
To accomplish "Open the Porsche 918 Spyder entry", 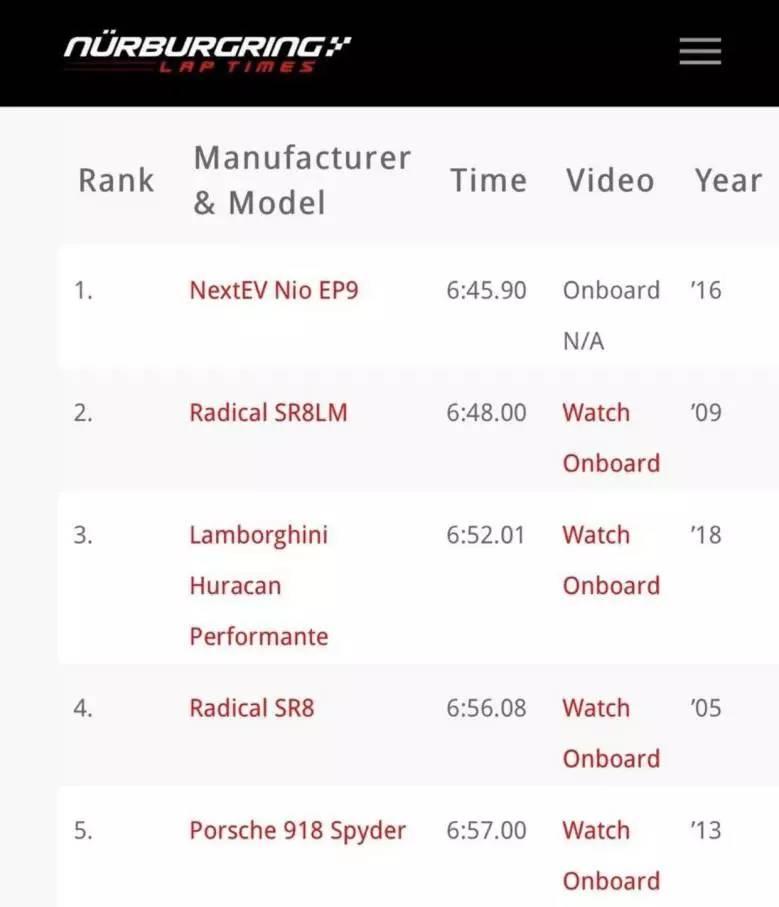I will (297, 831).
